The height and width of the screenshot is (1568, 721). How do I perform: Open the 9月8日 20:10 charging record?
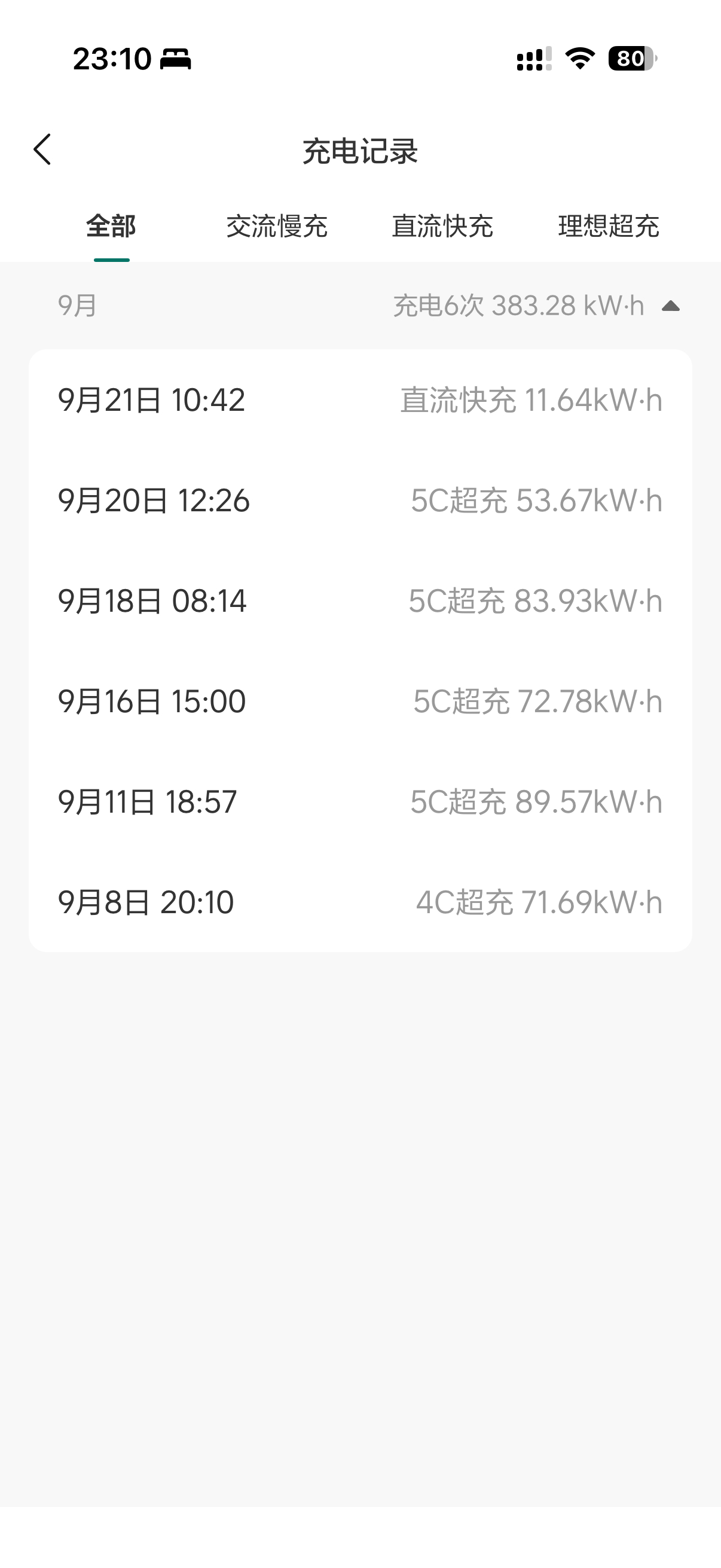tap(360, 902)
